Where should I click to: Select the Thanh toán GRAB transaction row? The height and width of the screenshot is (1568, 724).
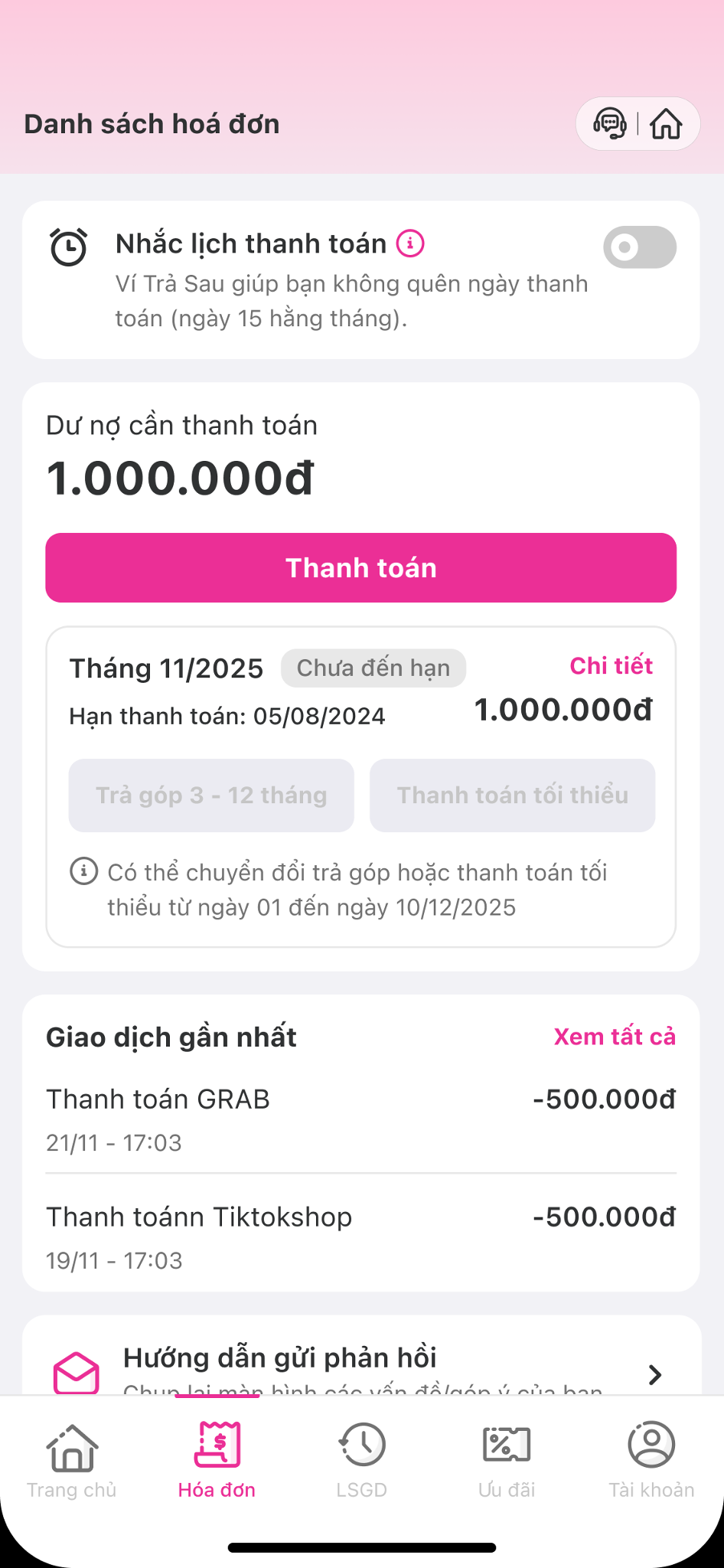pos(361,1114)
